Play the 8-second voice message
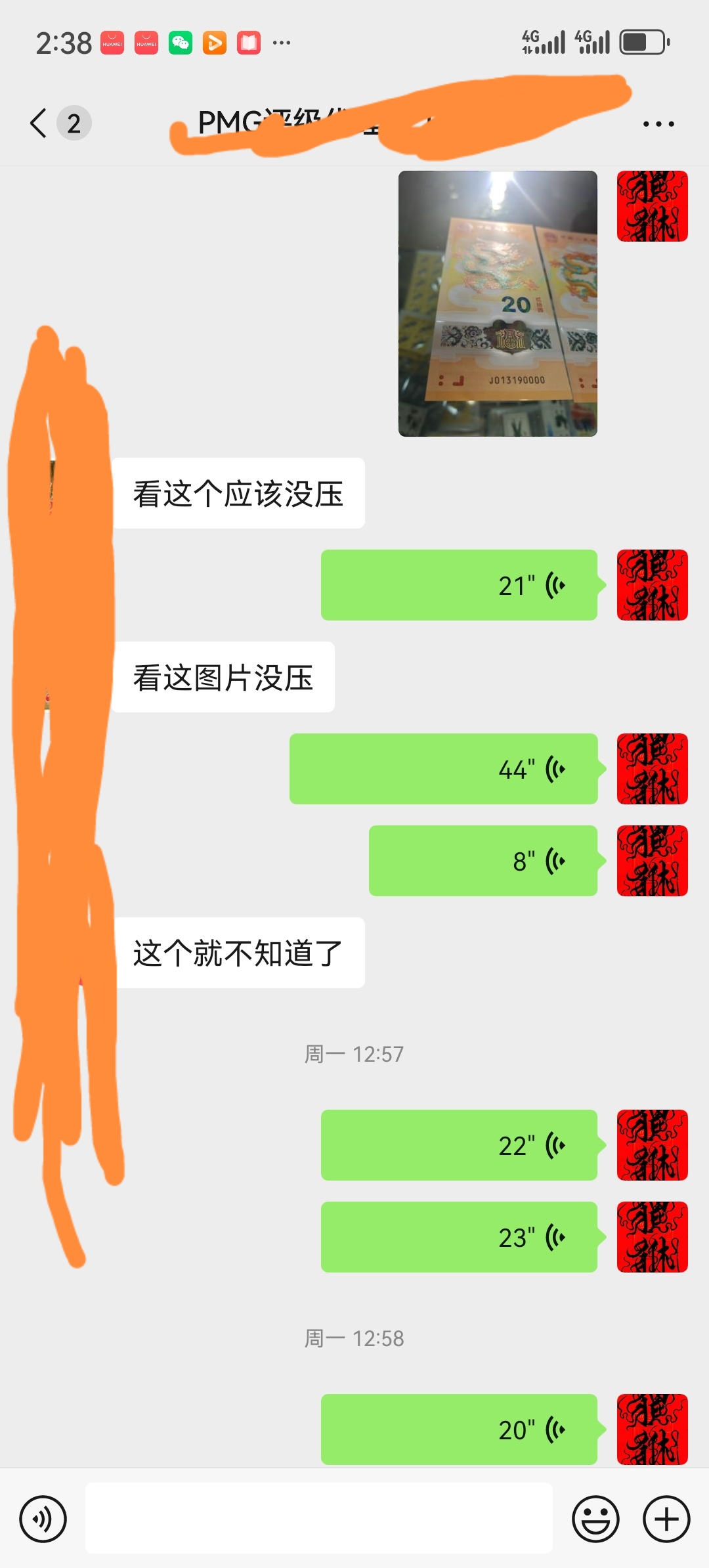This screenshot has height=1568, width=709. [483, 861]
